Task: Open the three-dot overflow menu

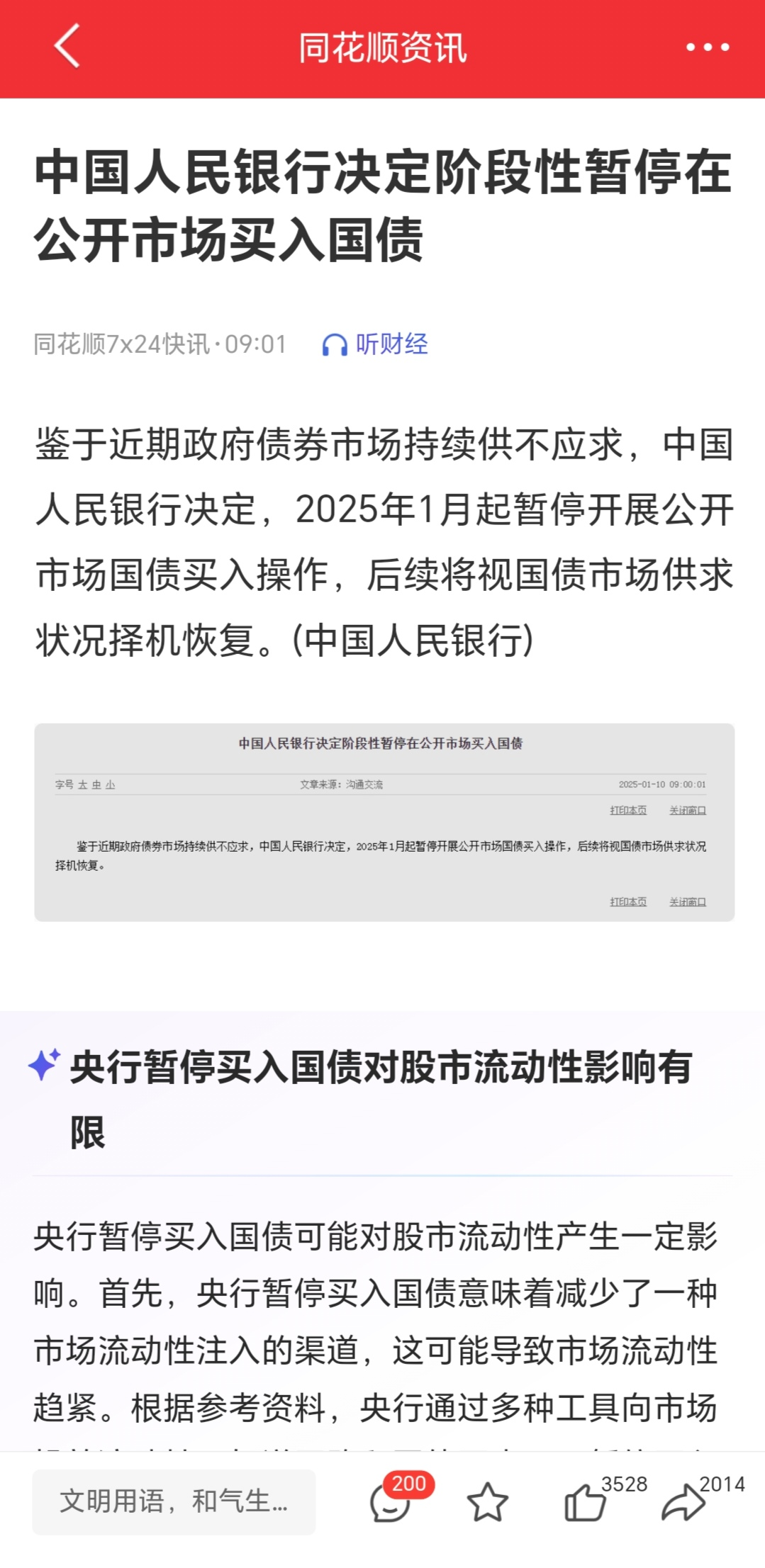Action: (707, 47)
